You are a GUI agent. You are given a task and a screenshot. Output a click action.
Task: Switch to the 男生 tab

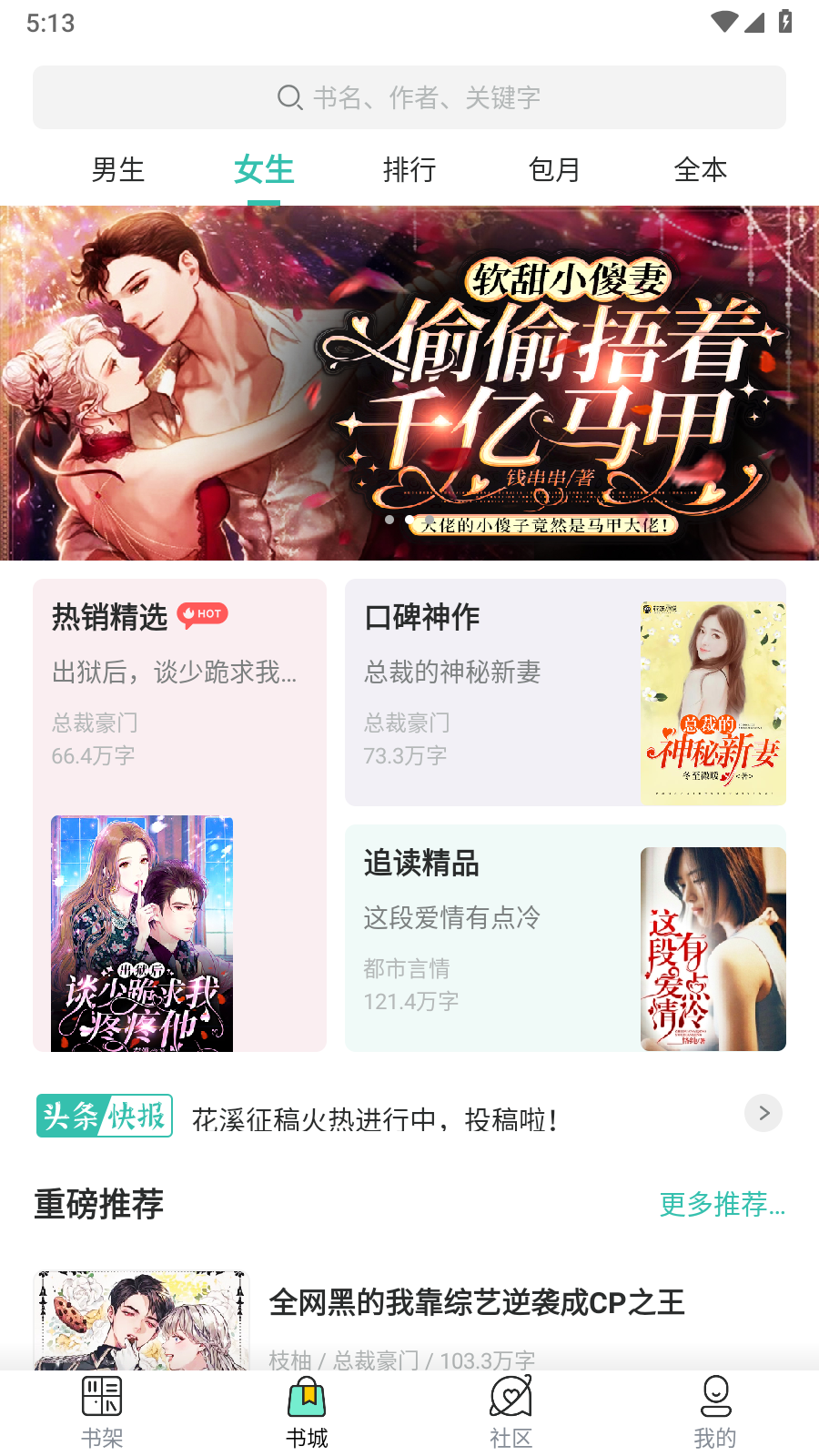coord(119,170)
